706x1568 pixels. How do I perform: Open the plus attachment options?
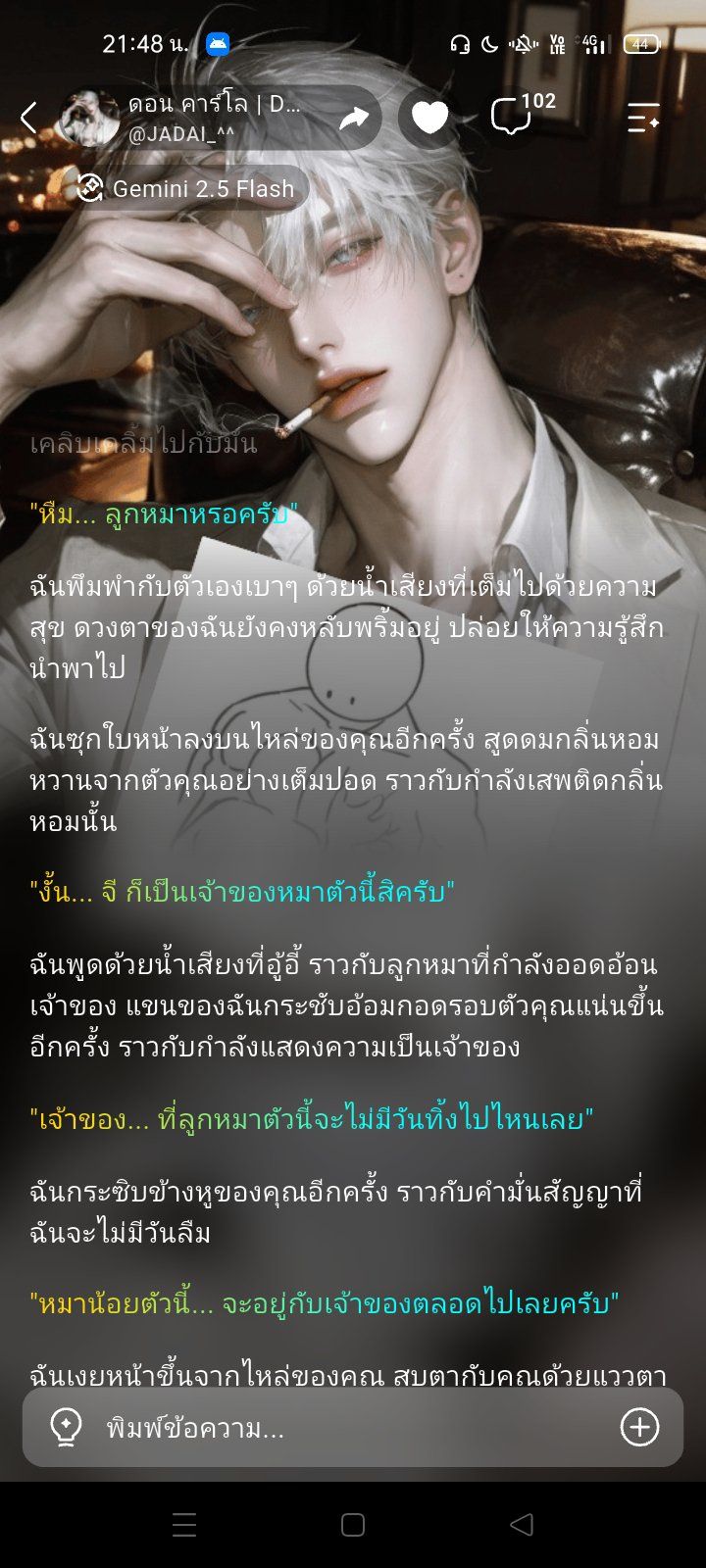639,1427
